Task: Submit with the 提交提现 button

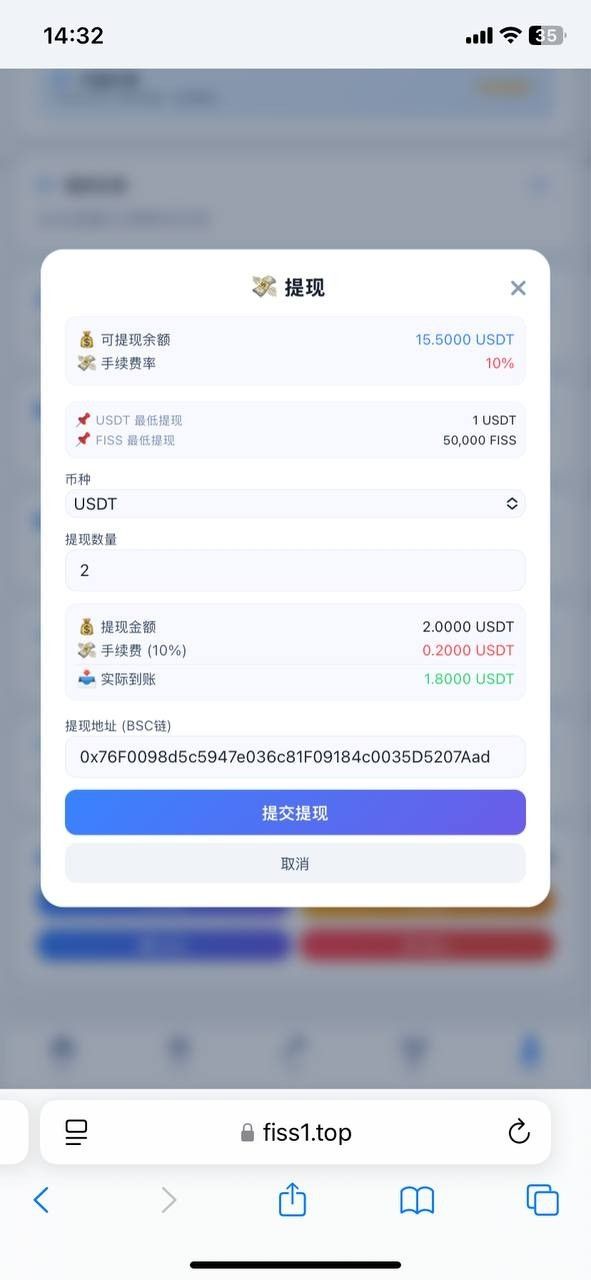Action: click(x=295, y=813)
